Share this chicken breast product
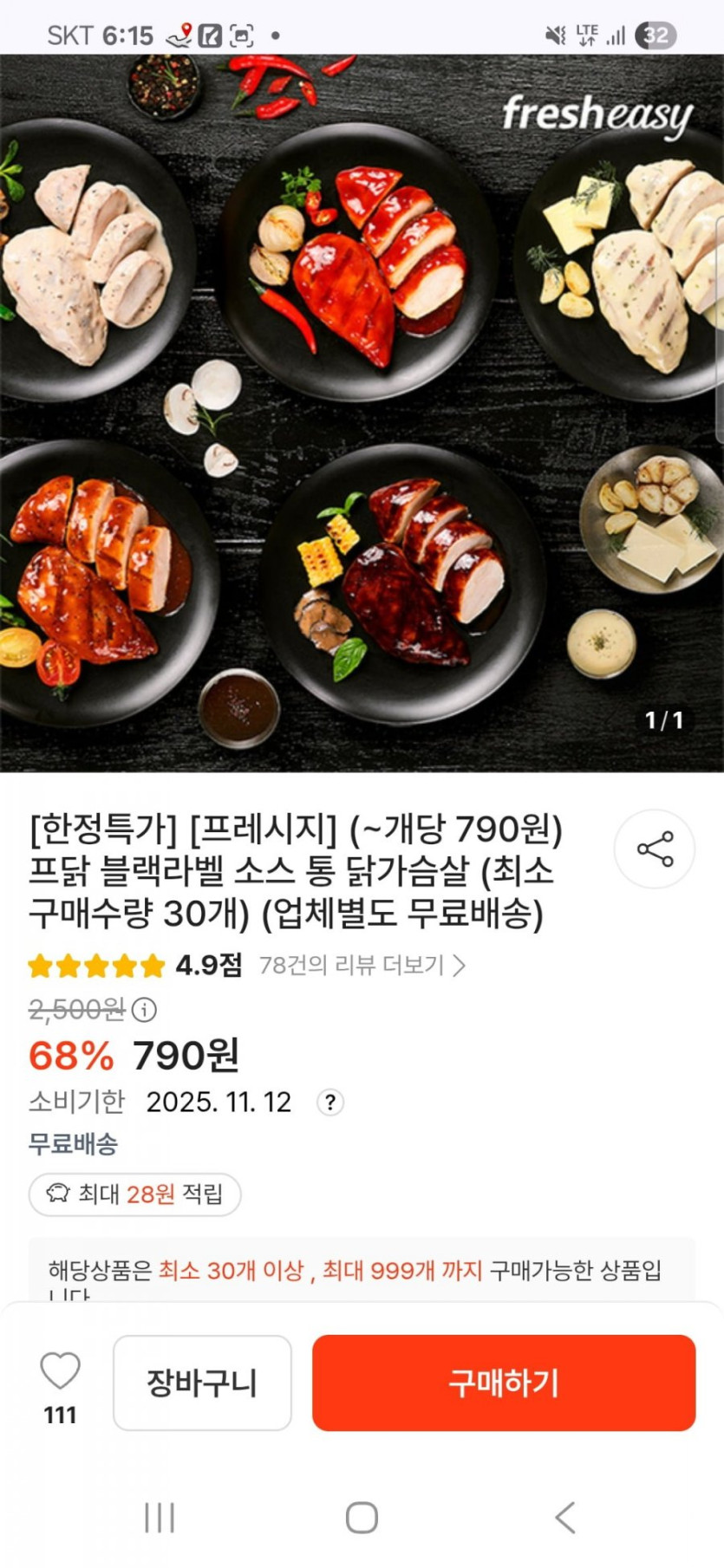Image resolution: width=724 pixels, height=1568 pixels. pyautogui.click(x=655, y=849)
